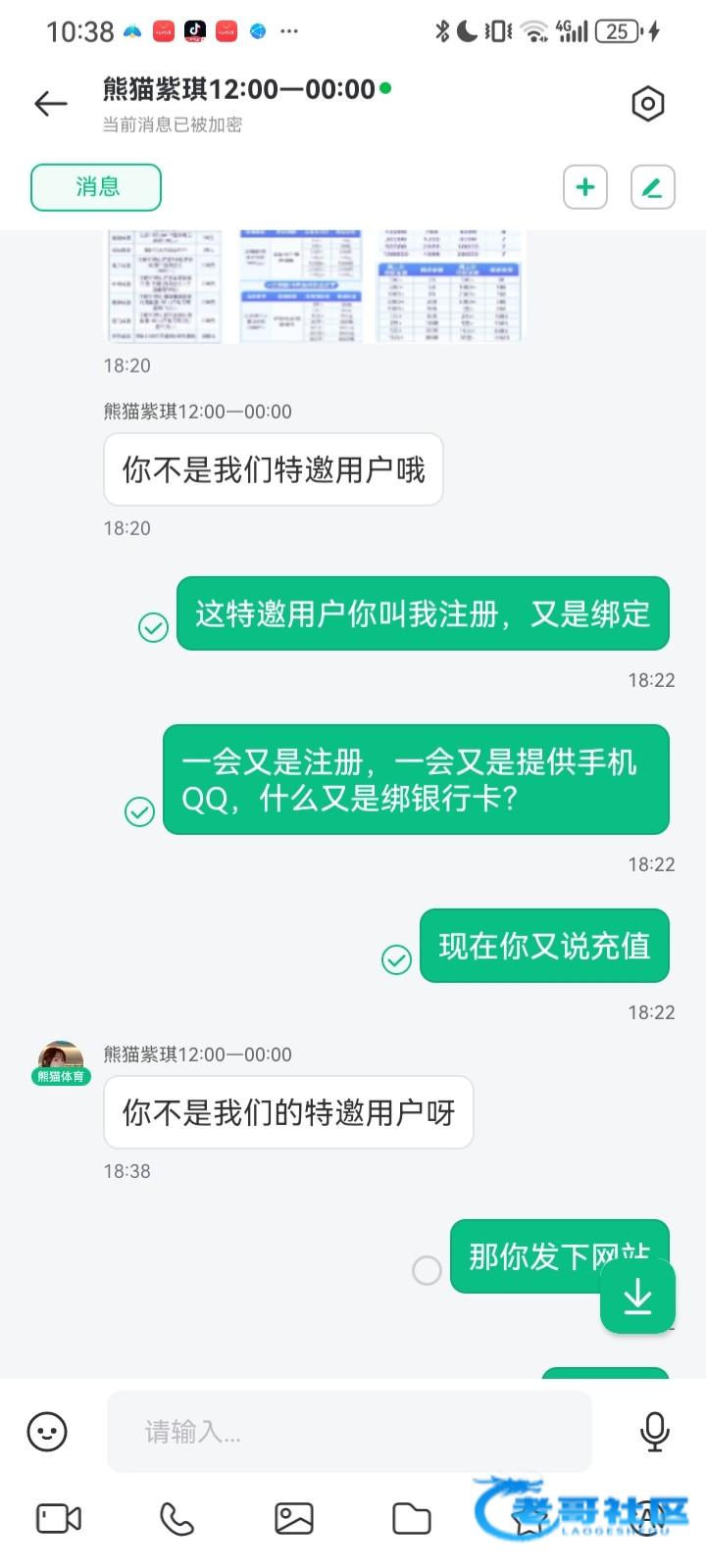Jump to latest messages with down arrow
This screenshot has height=1568, width=706.
click(x=637, y=1297)
